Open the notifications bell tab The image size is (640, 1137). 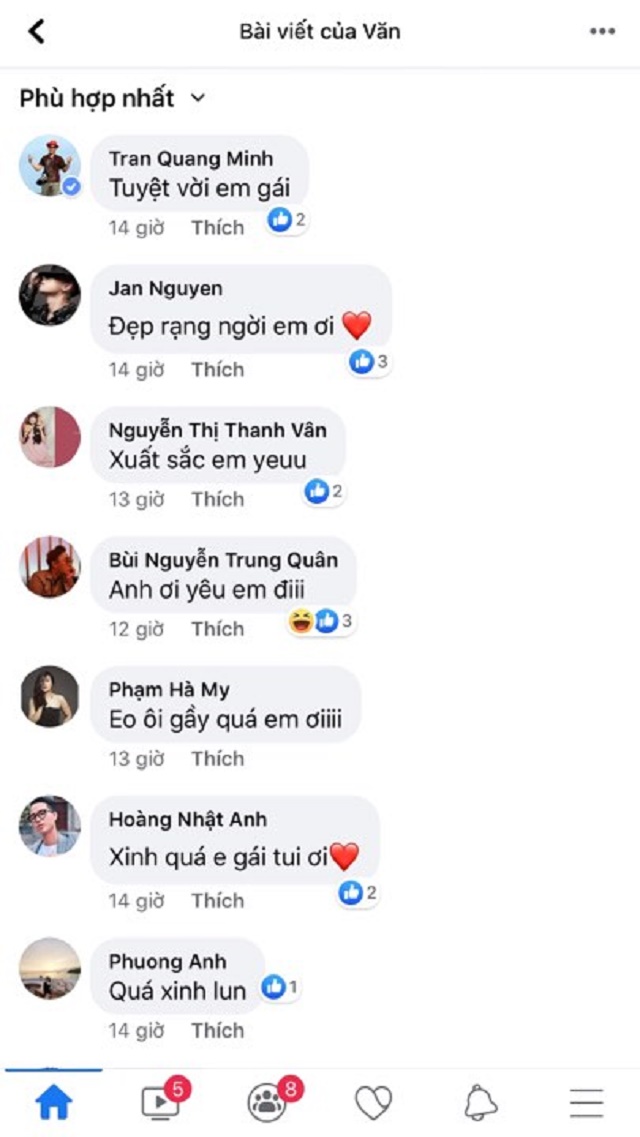[x=481, y=1103]
